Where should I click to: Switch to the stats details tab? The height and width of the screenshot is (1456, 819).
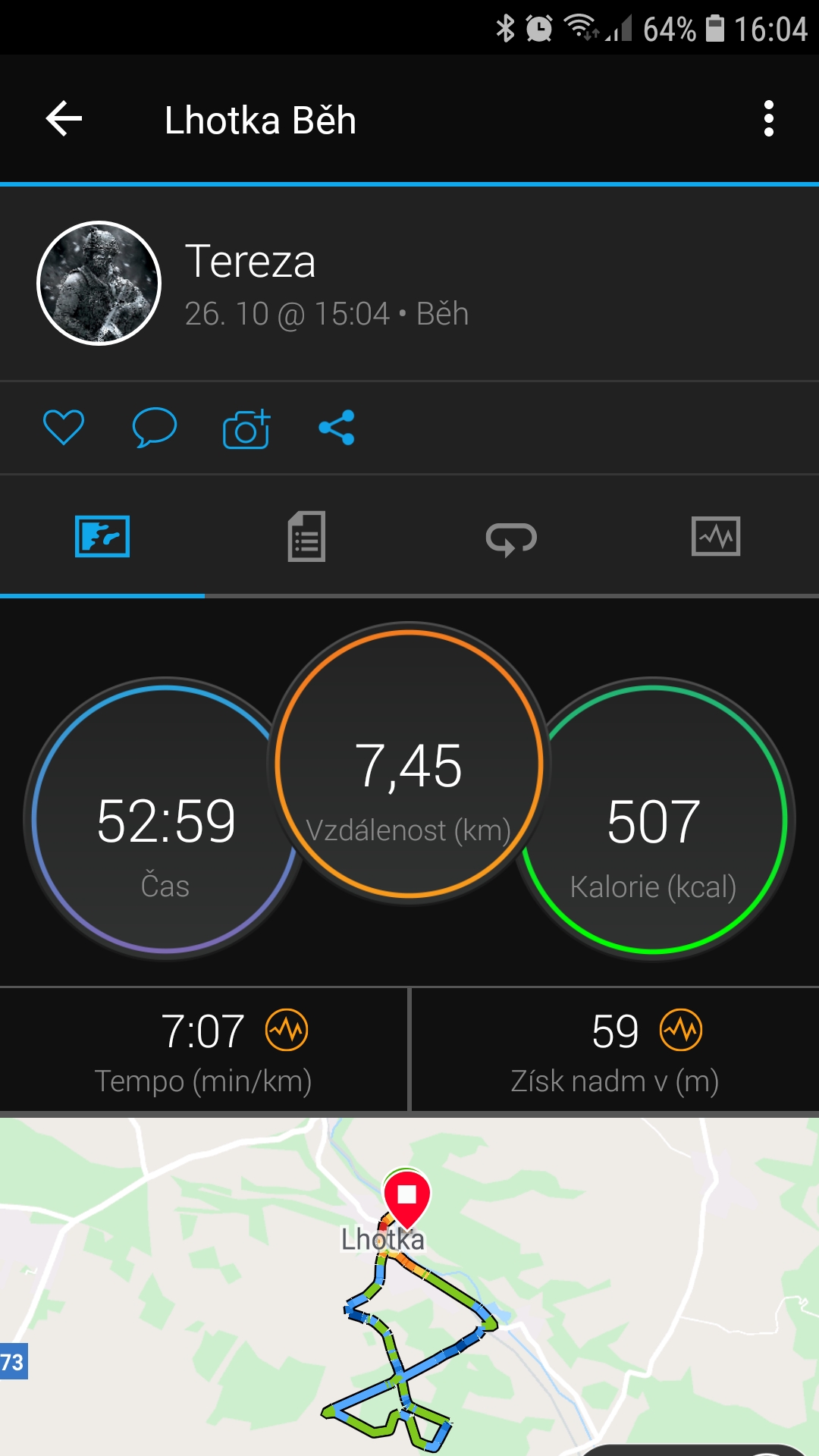click(x=306, y=537)
